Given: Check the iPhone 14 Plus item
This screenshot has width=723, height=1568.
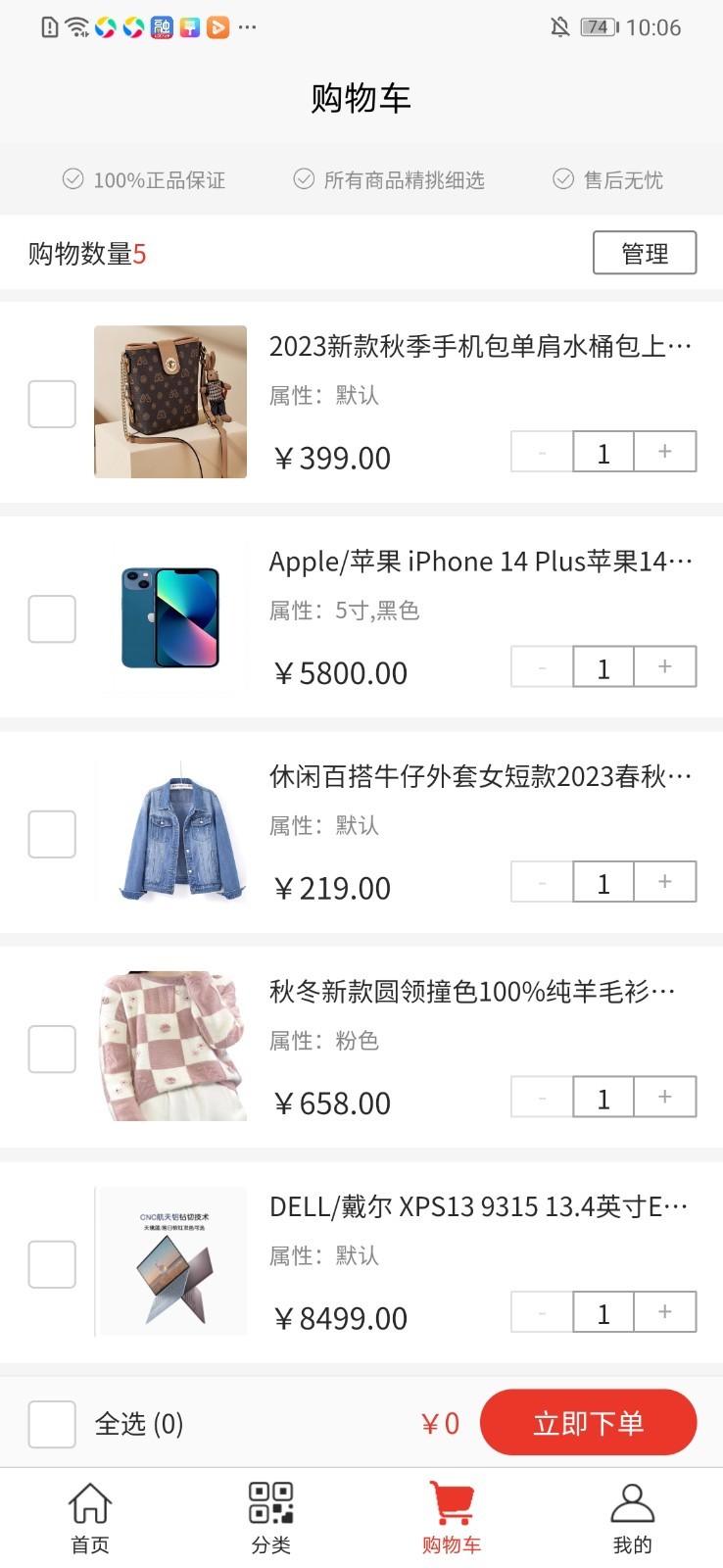Looking at the screenshot, I should coord(52,618).
